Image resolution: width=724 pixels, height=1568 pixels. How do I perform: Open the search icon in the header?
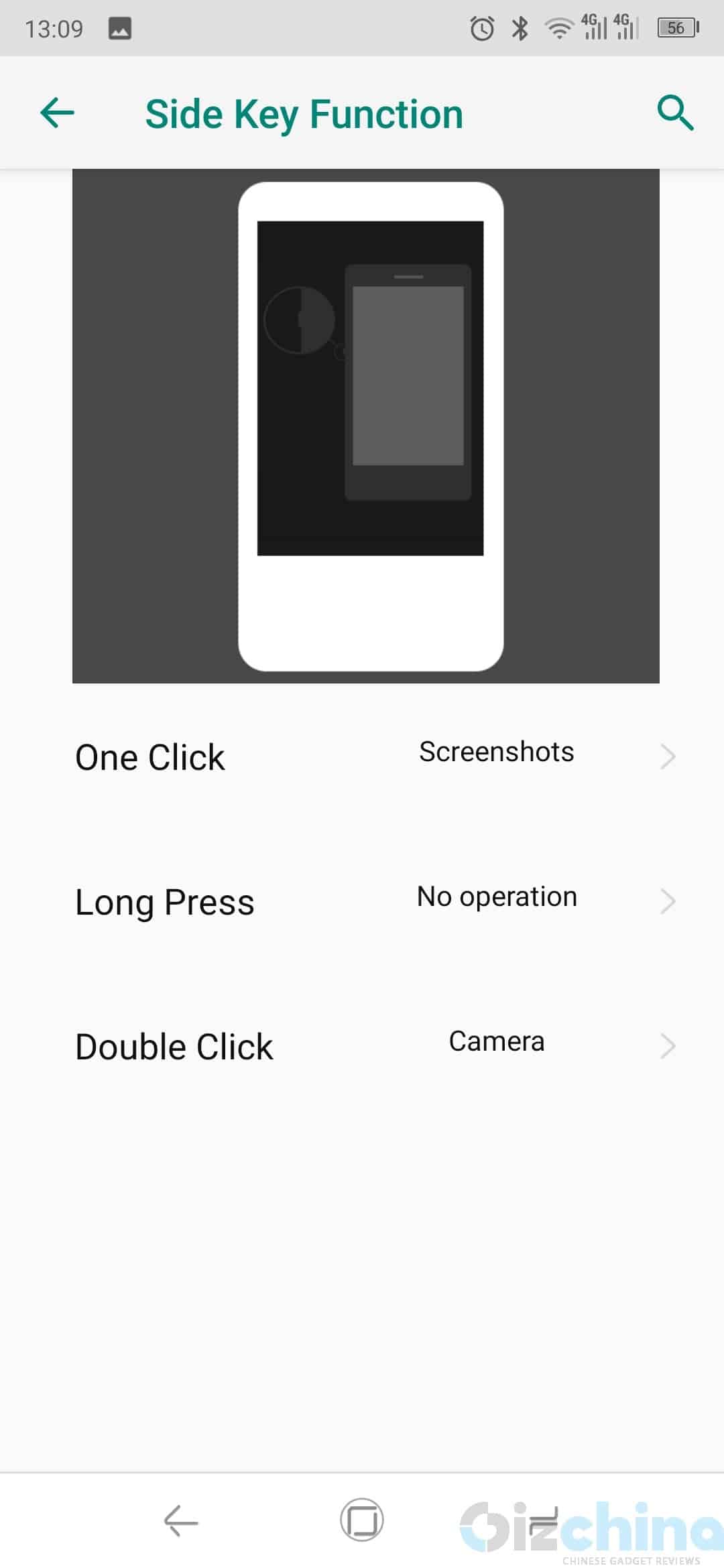(675, 113)
